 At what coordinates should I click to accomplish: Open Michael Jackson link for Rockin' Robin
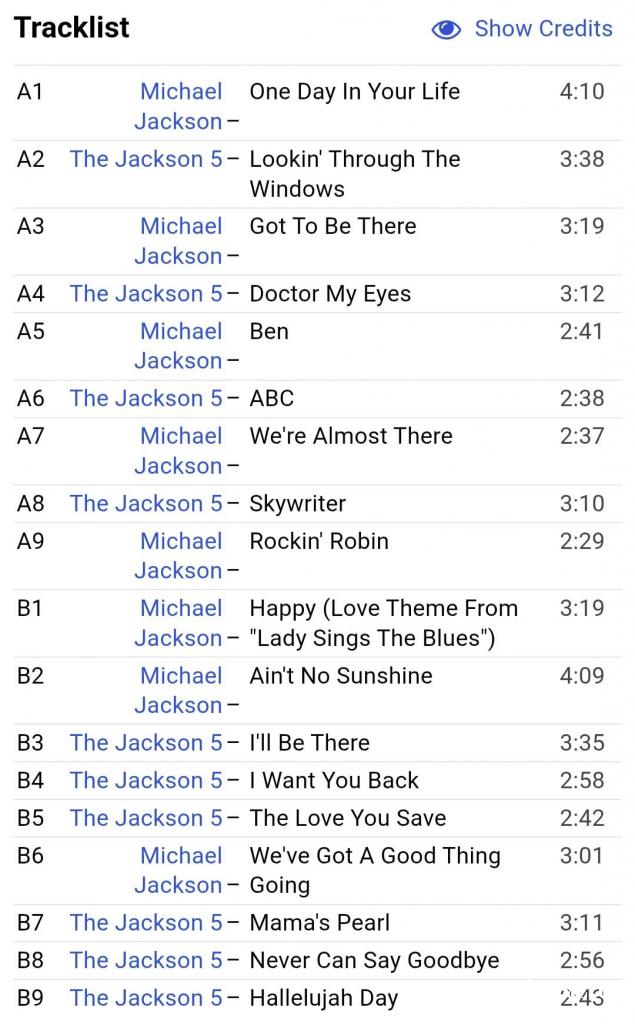178,555
